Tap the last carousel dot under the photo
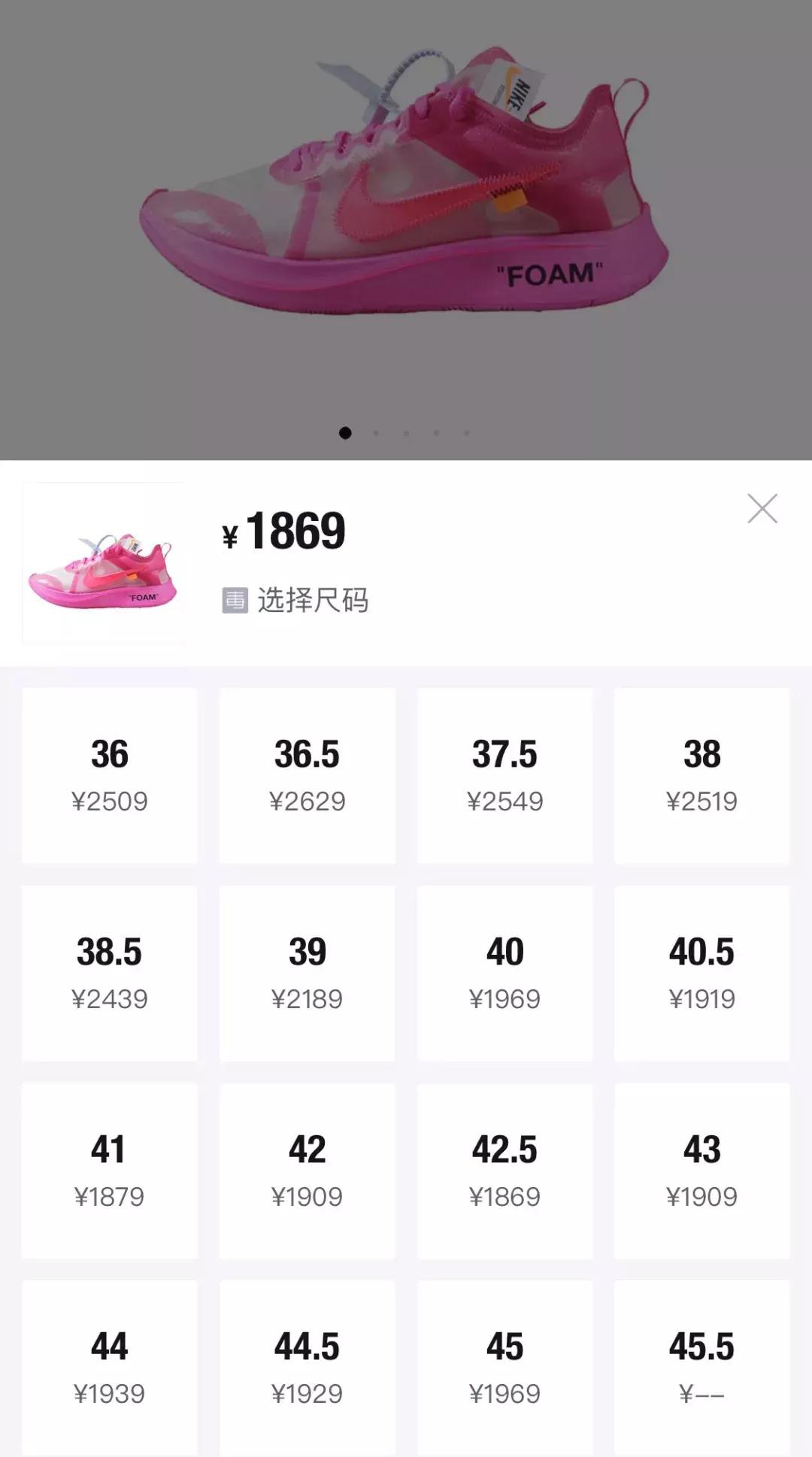Screen dimensions: 812x1457 pos(465,432)
